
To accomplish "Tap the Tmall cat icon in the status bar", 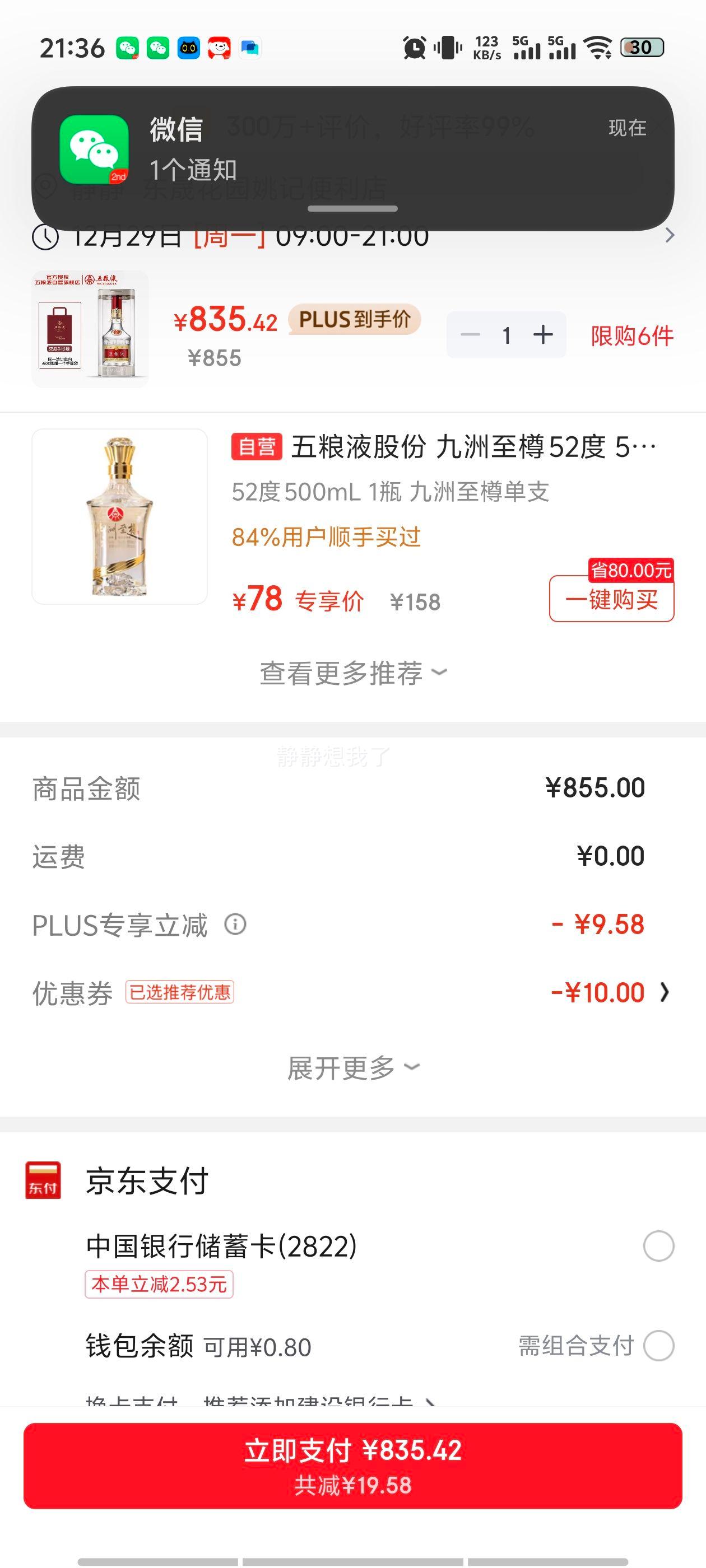I will 189,48.
